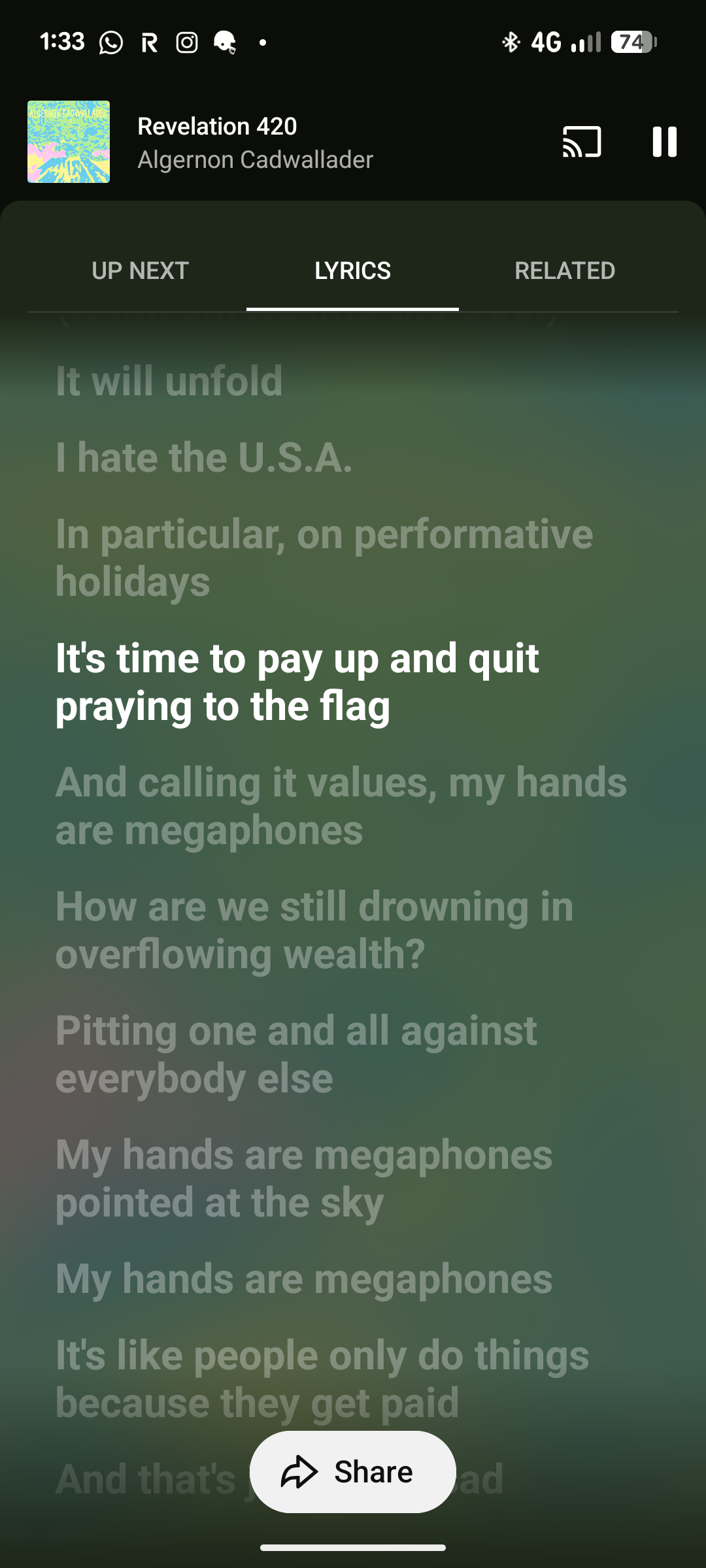
Task: Expand the player from Revelation 420 album art
Action: point(69,142)
